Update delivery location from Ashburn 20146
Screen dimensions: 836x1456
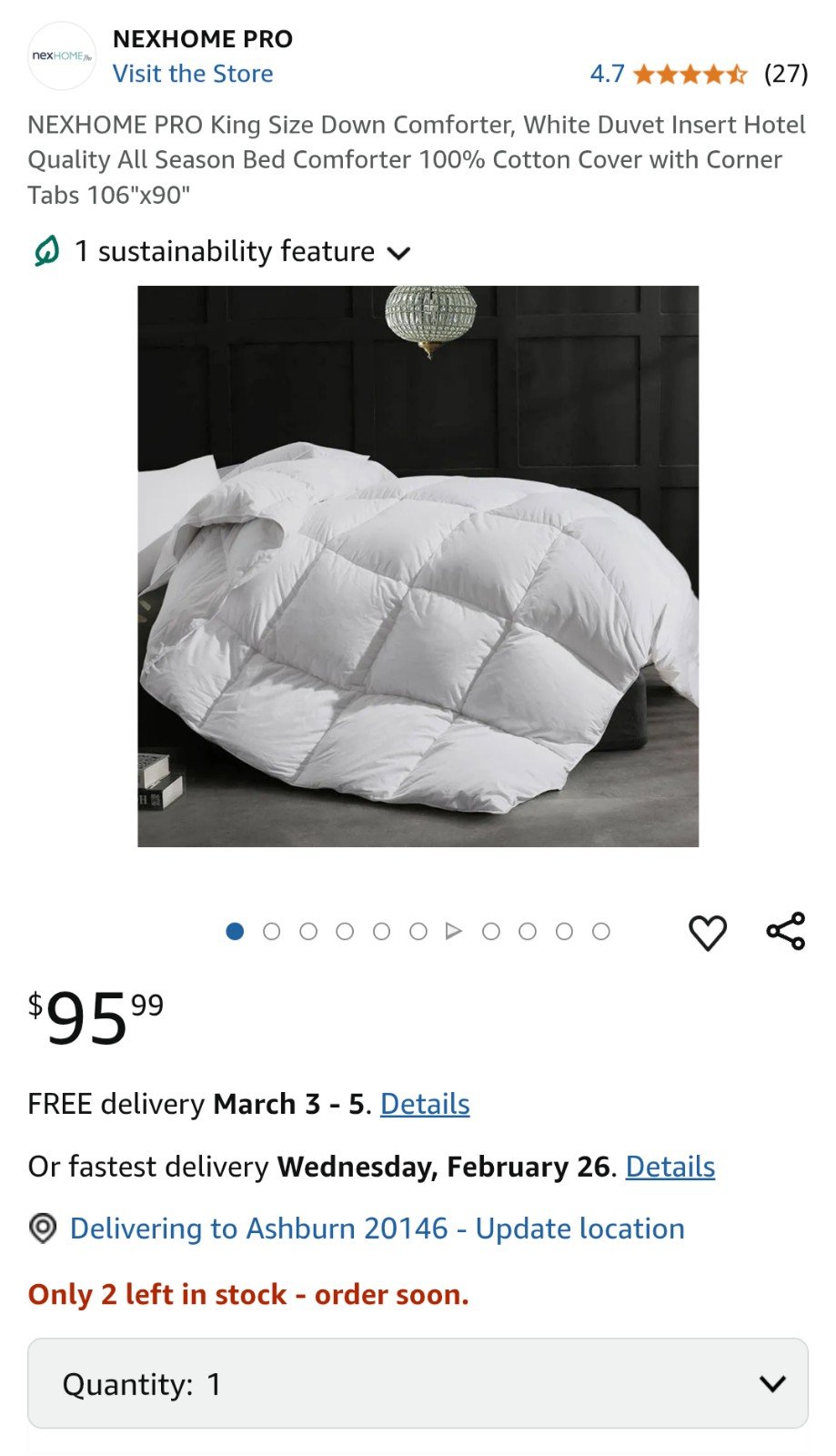tap(377, 1228)
